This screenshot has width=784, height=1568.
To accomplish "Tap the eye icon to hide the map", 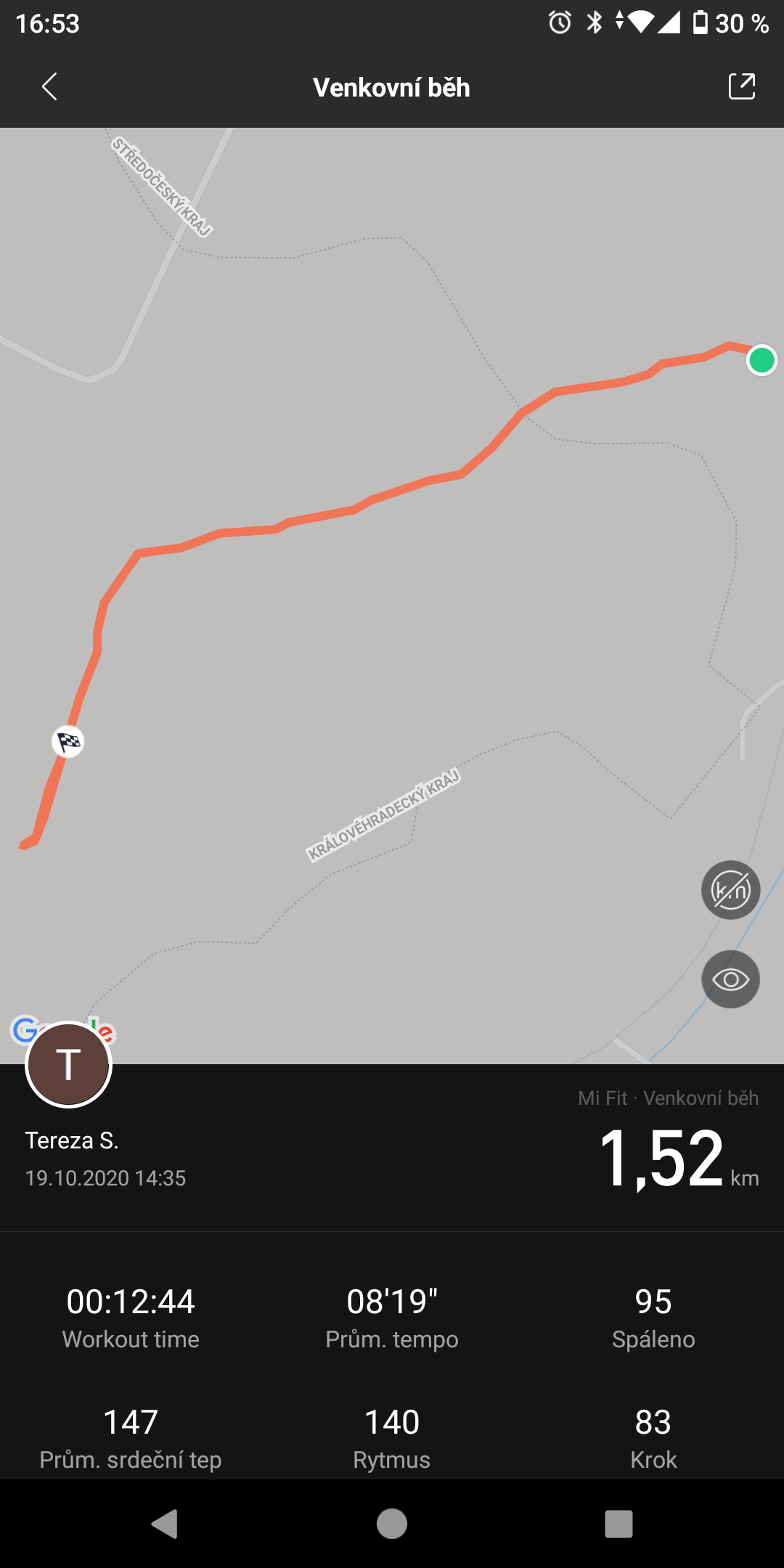I will click(730, 979).
